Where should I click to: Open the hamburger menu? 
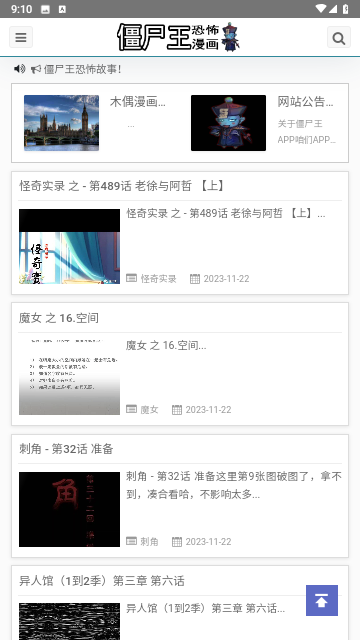tap(21, 37)
